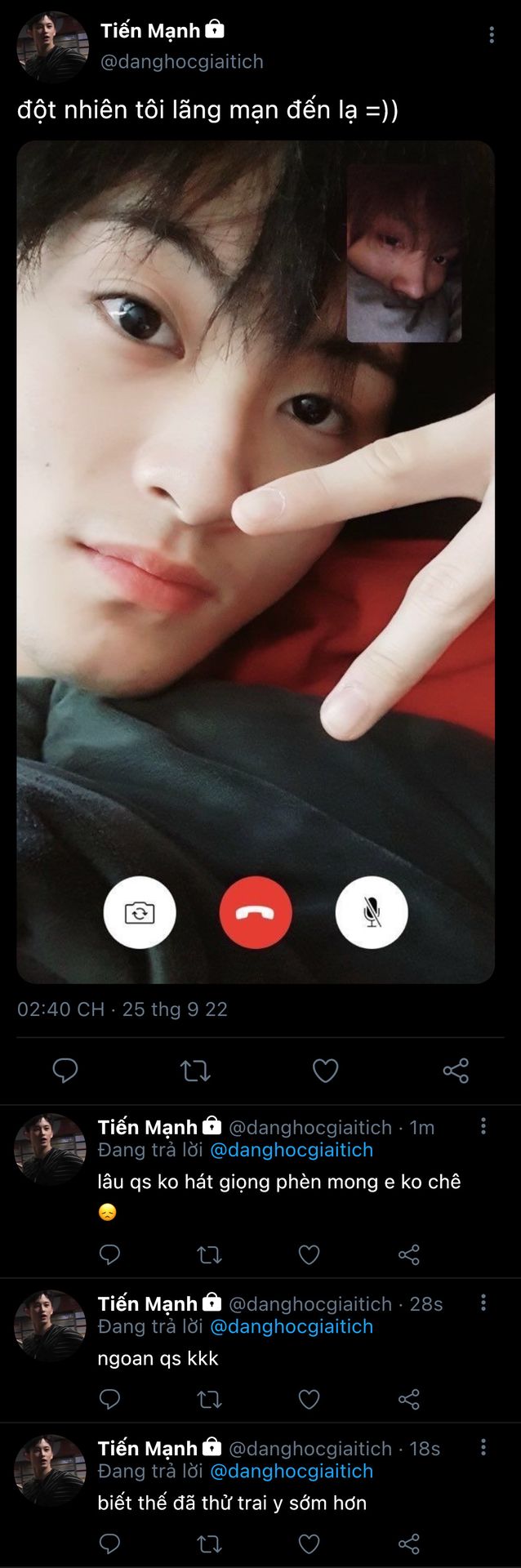Reply to the main tweet
The width and height of the screenshot is (521, 1568).
click(x=65, y=1070)
